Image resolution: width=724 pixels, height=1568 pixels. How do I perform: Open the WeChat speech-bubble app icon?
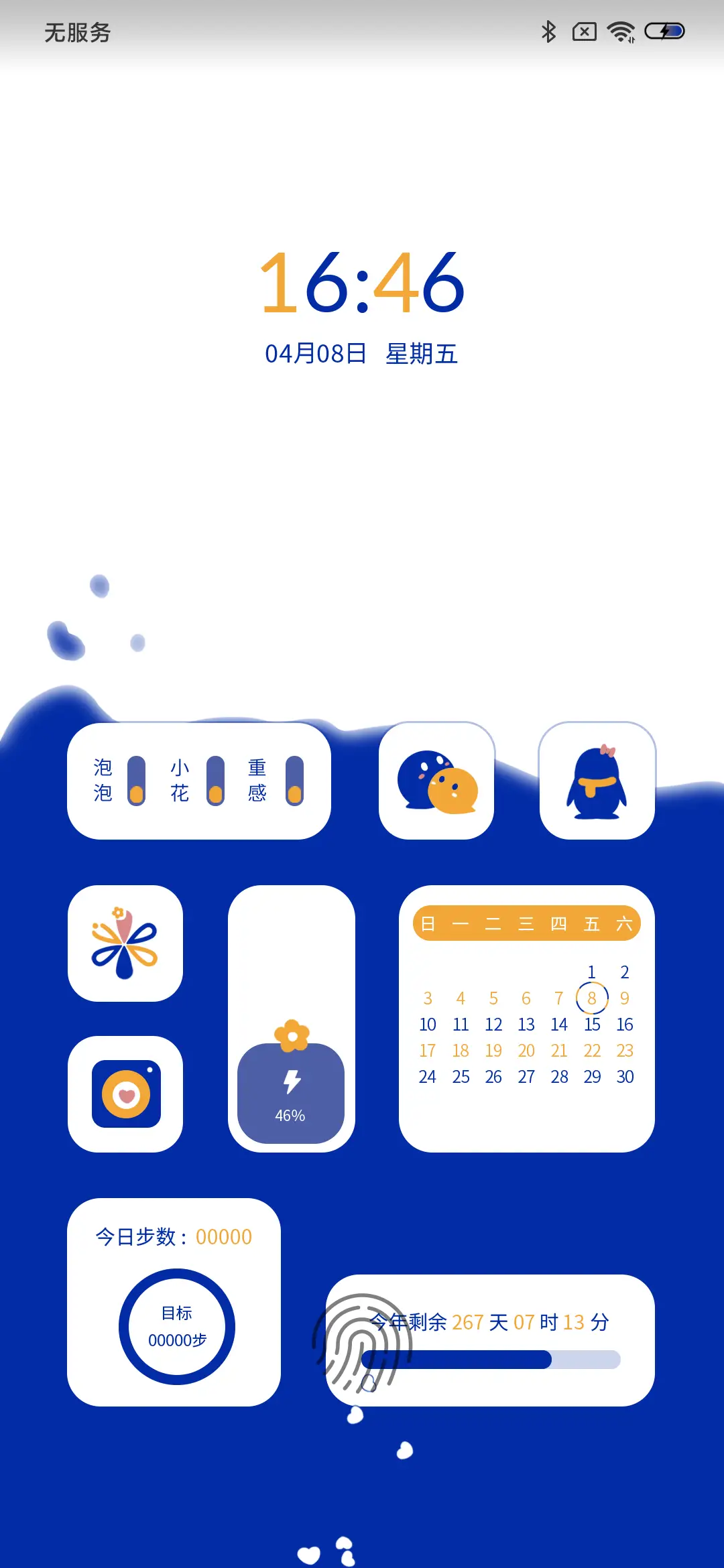pos(436,781)
